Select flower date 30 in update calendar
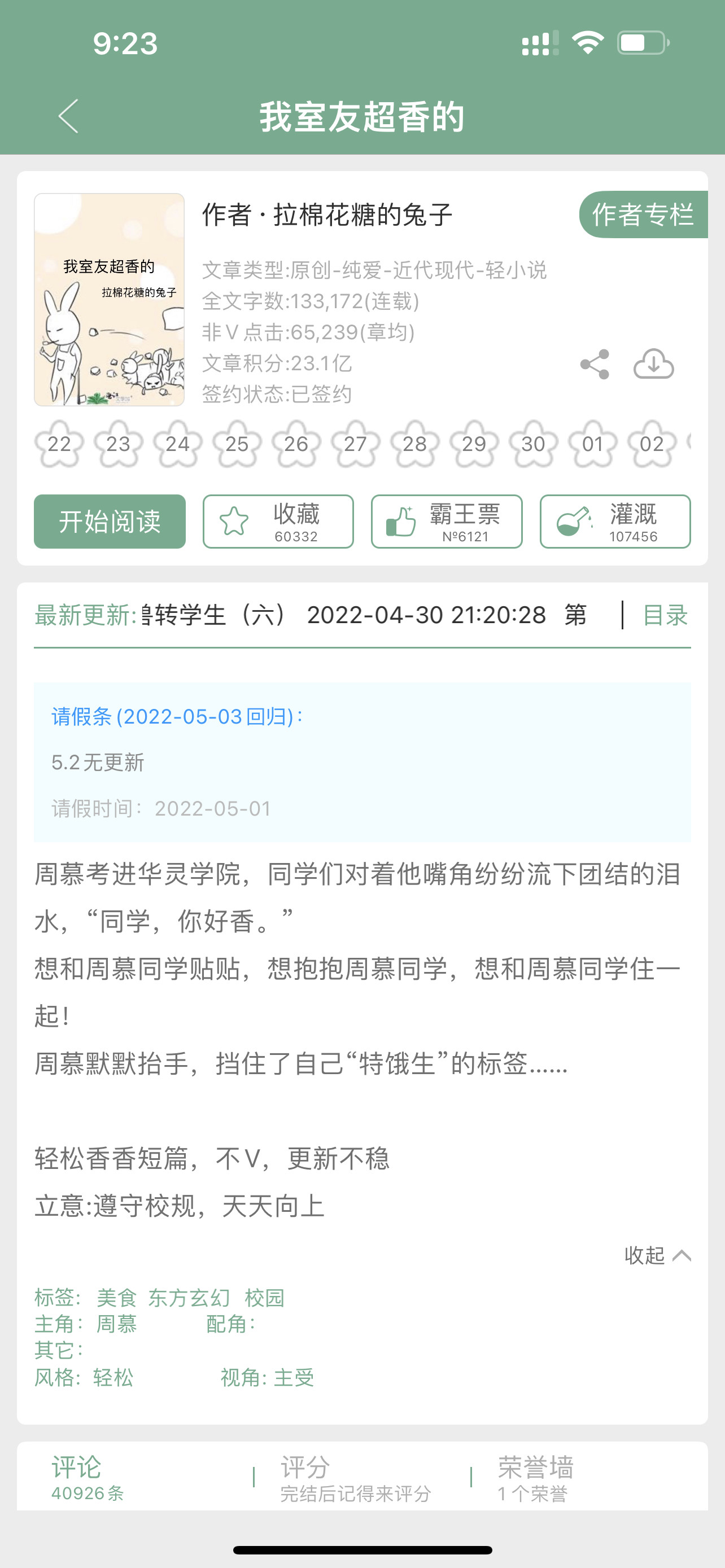This screenshot has width=725, height=1568. [x=532, y=444]
